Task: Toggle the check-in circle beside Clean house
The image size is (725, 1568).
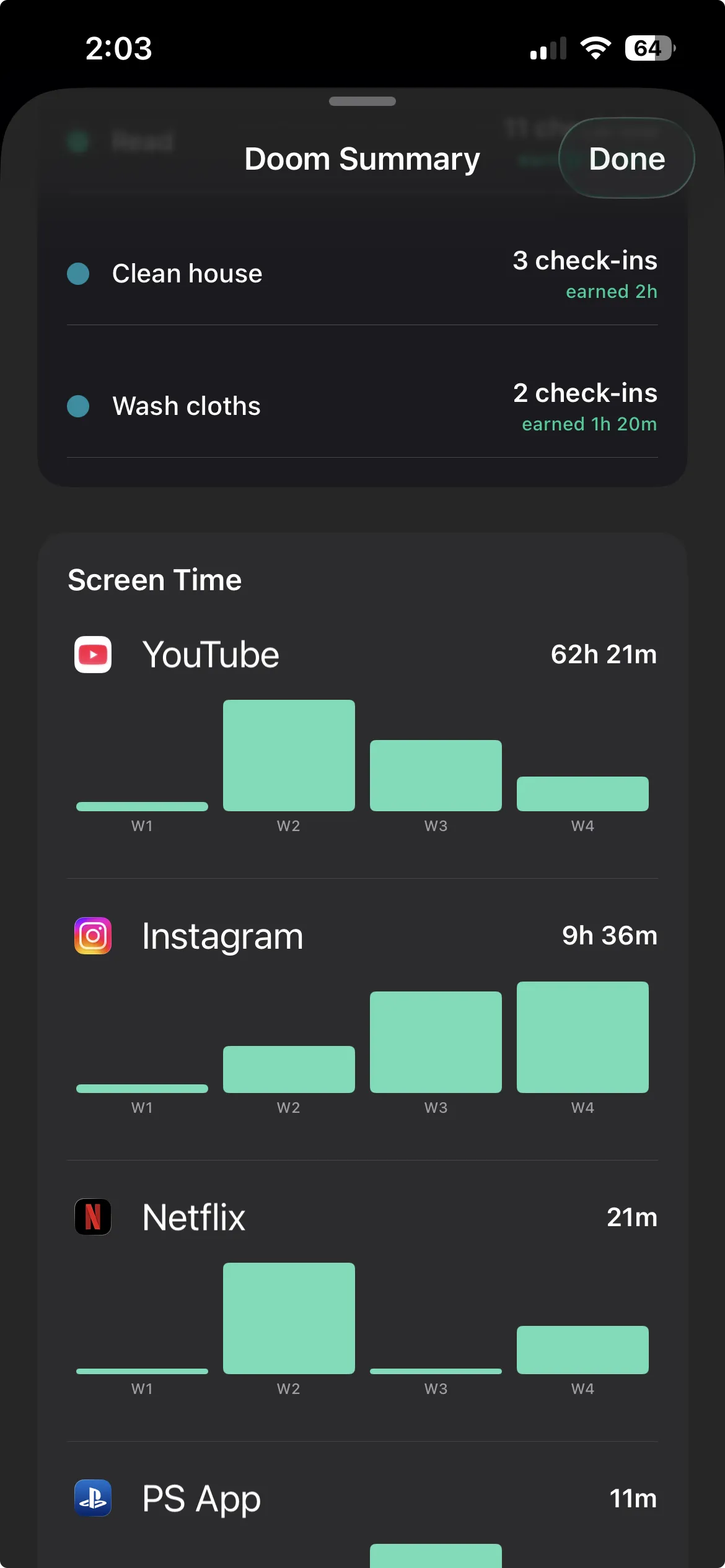Action: [79, 274]
